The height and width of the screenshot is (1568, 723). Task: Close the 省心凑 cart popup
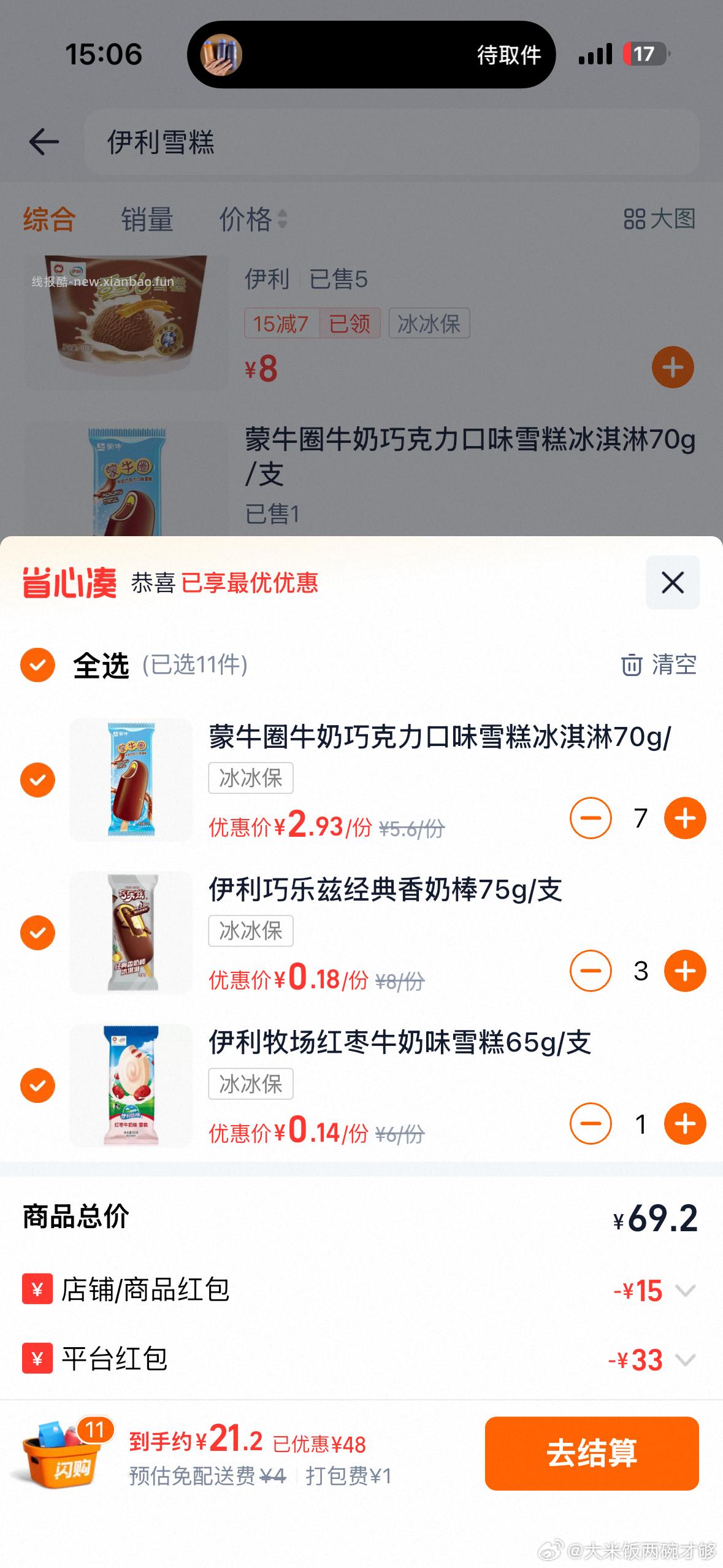tap(673, 583)
